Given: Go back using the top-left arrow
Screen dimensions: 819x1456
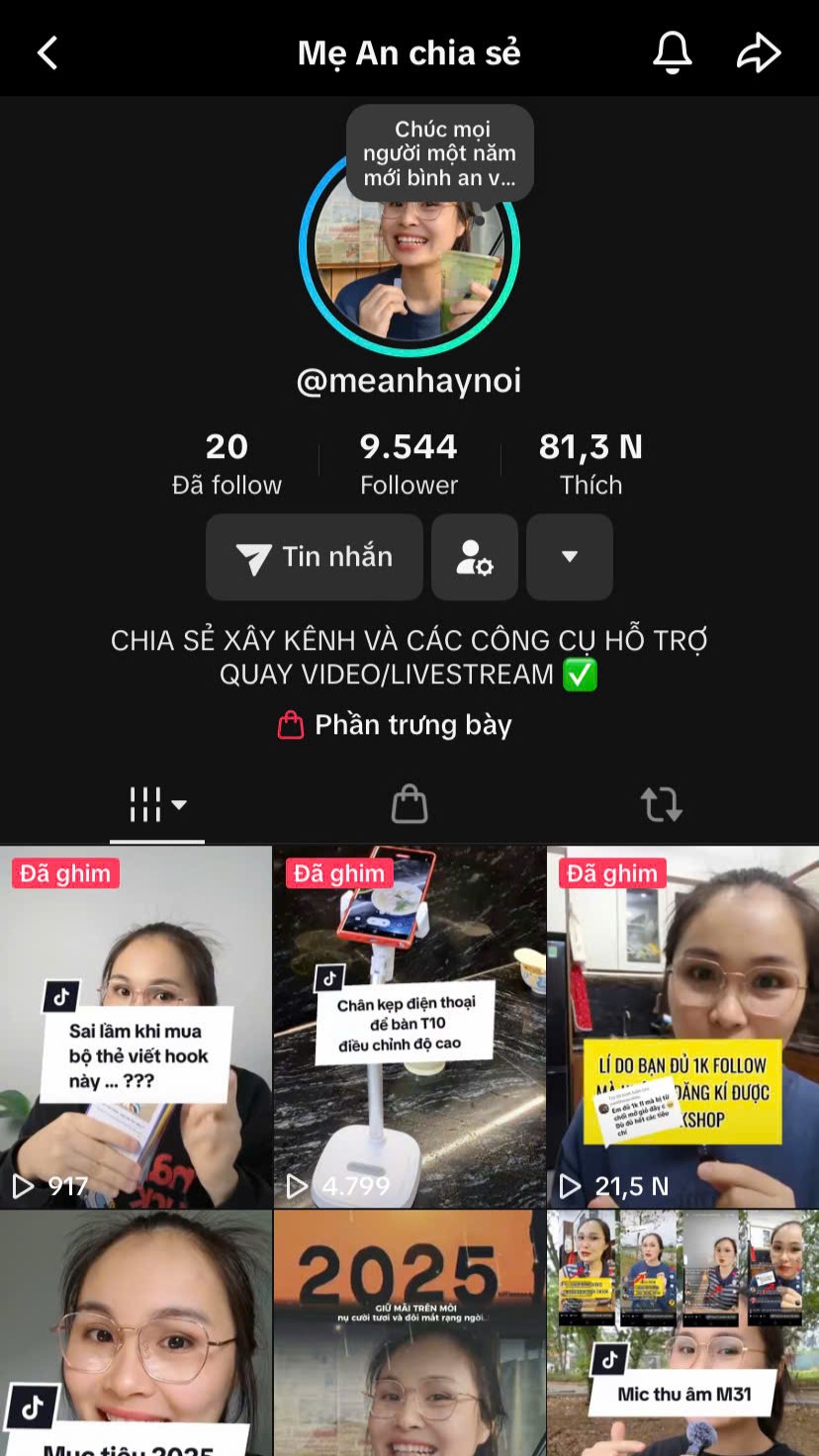Looking at the screenshot, I should tap(47, 52).
